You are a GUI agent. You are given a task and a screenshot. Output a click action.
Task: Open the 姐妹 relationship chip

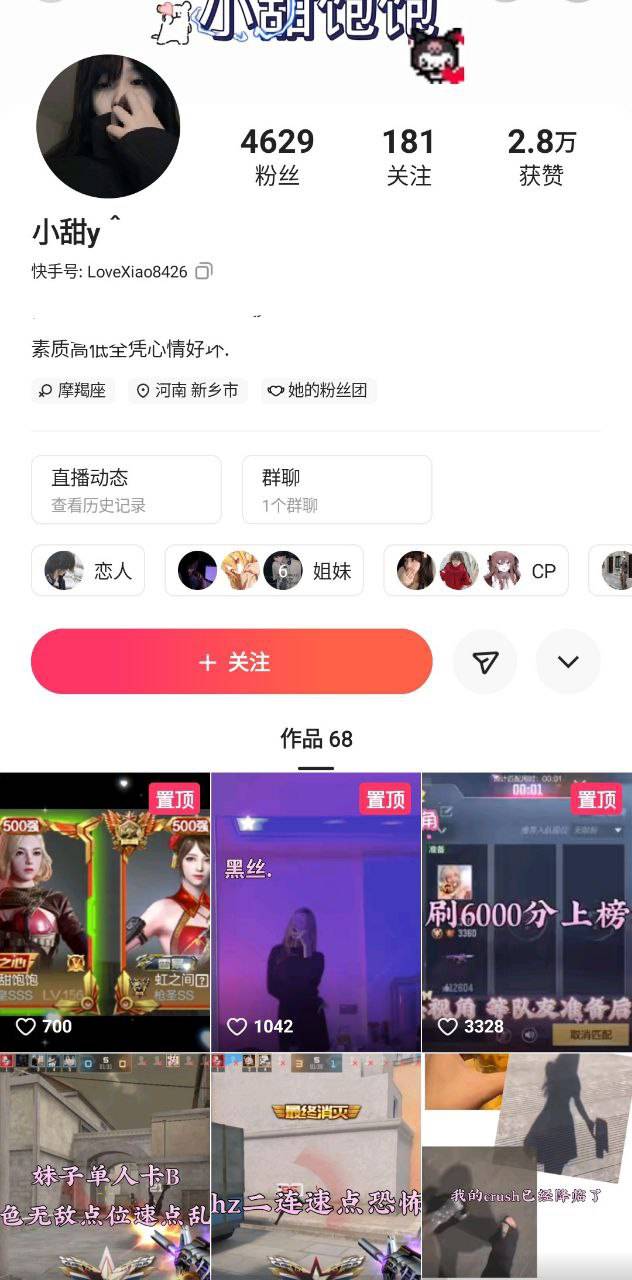point(264,571)
